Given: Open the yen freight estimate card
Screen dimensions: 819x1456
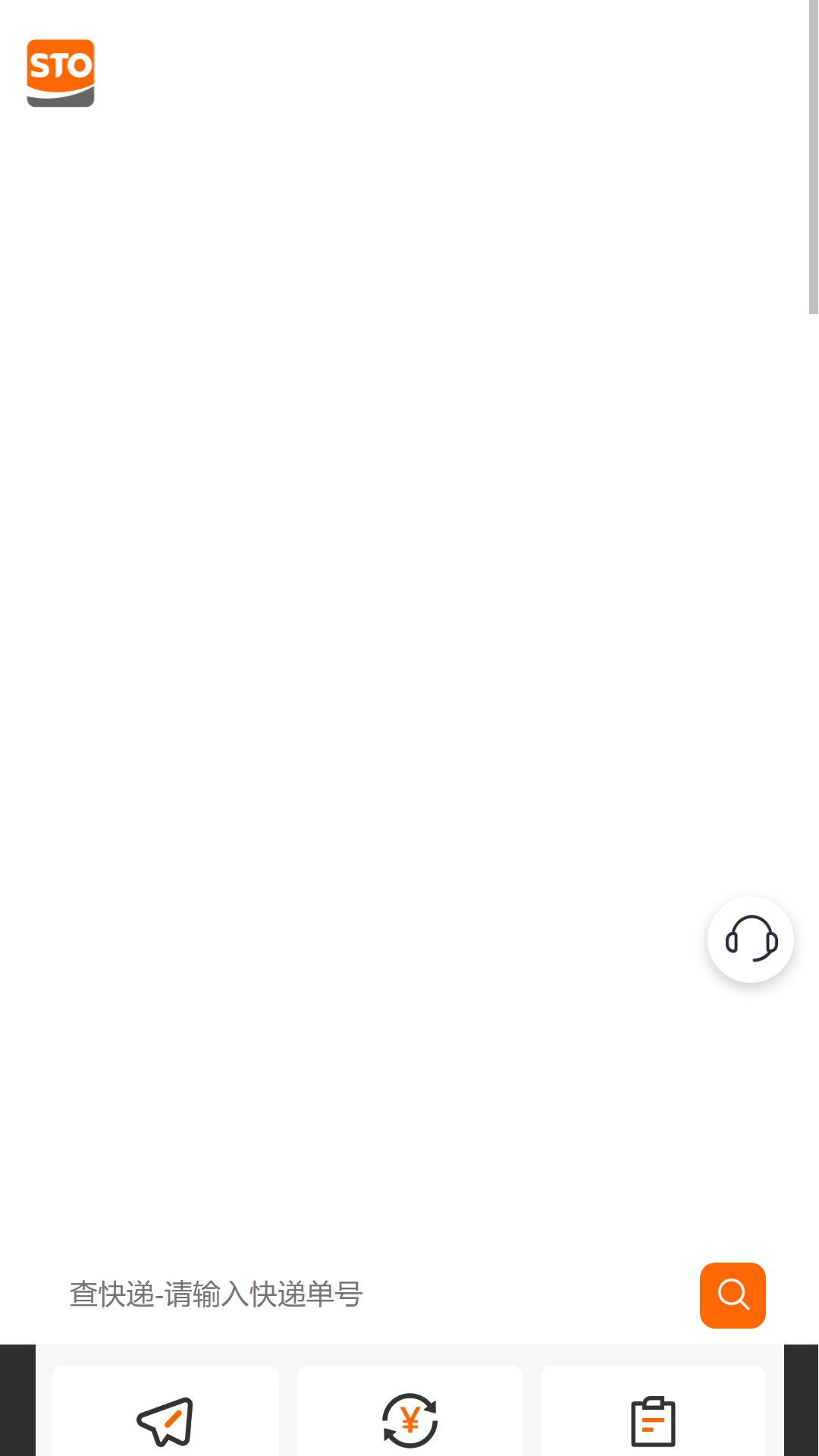Looking at the screenshot, I should (x=409, y=1412).
